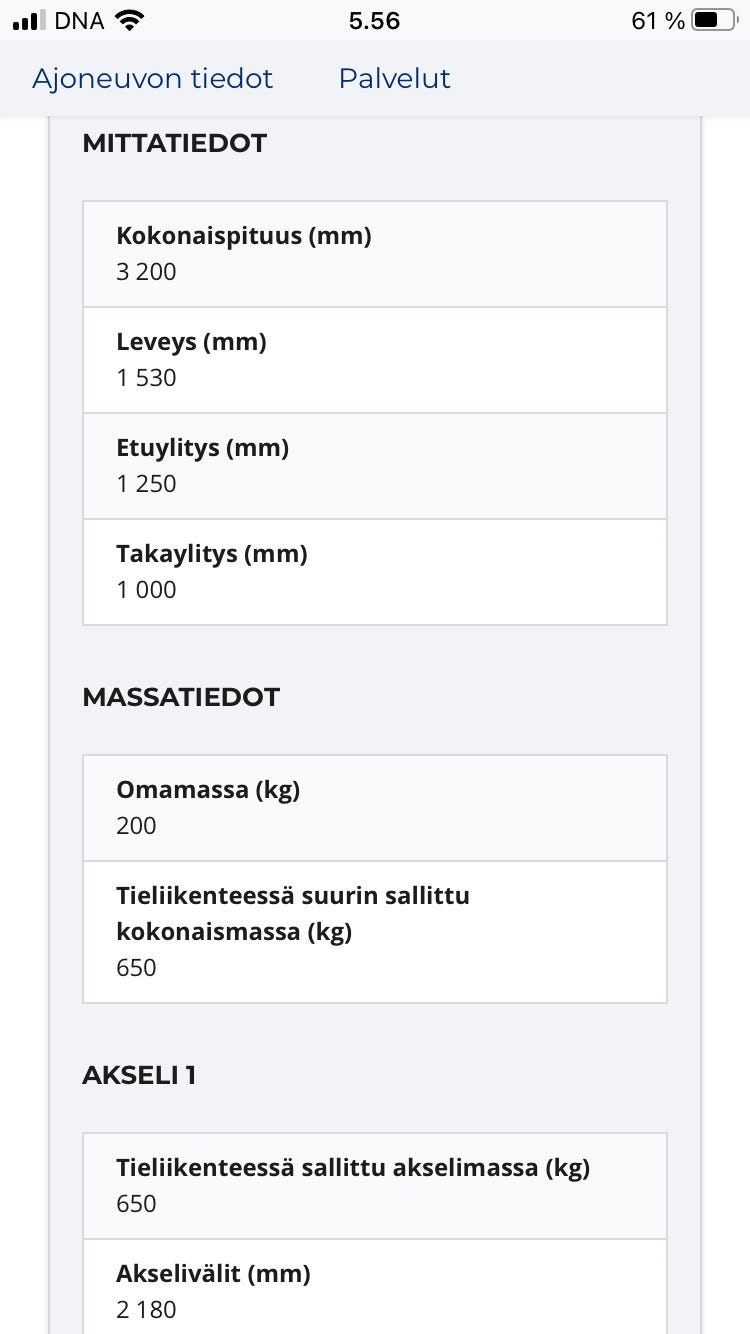This screenshot has width=750, height=1334.
Task: Select the Akselivälit 2 180 entry
Action: (x=374, y=1292)
